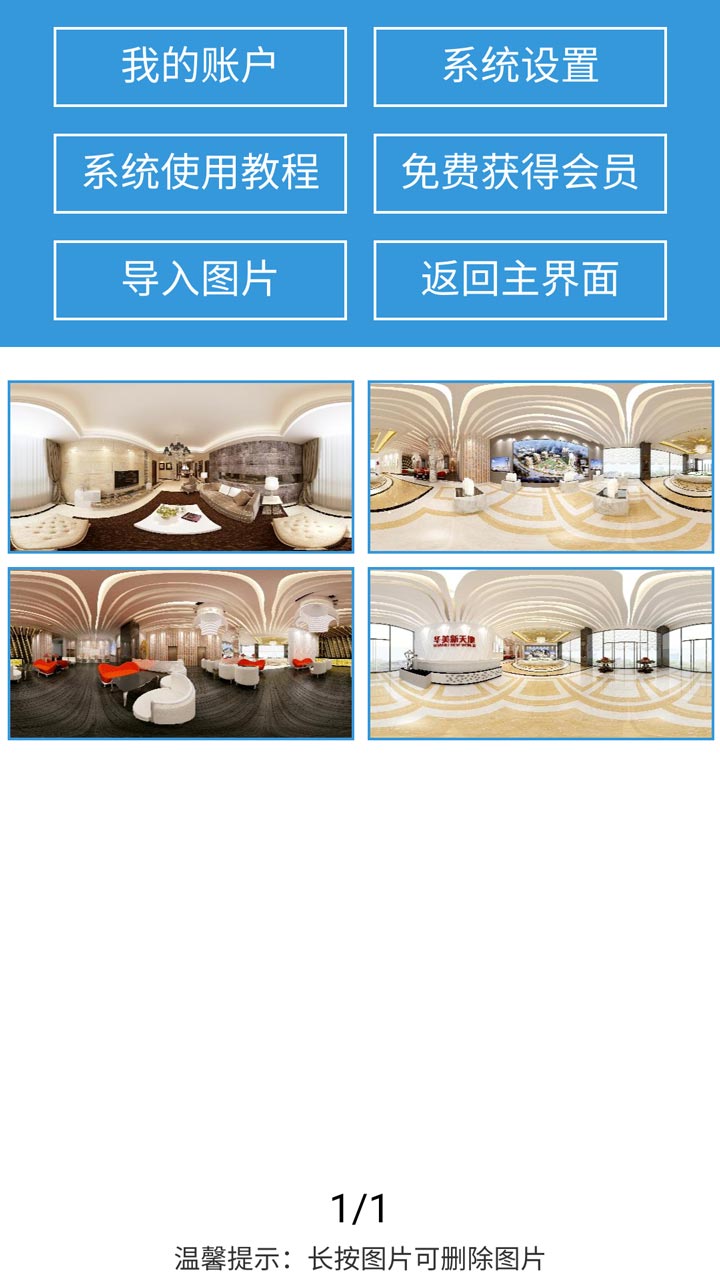The height and width of the screenshot is (1280, 720).
Task: Return via 返回主界面 button
Action: pyautogui.click(x=520, y=280)
